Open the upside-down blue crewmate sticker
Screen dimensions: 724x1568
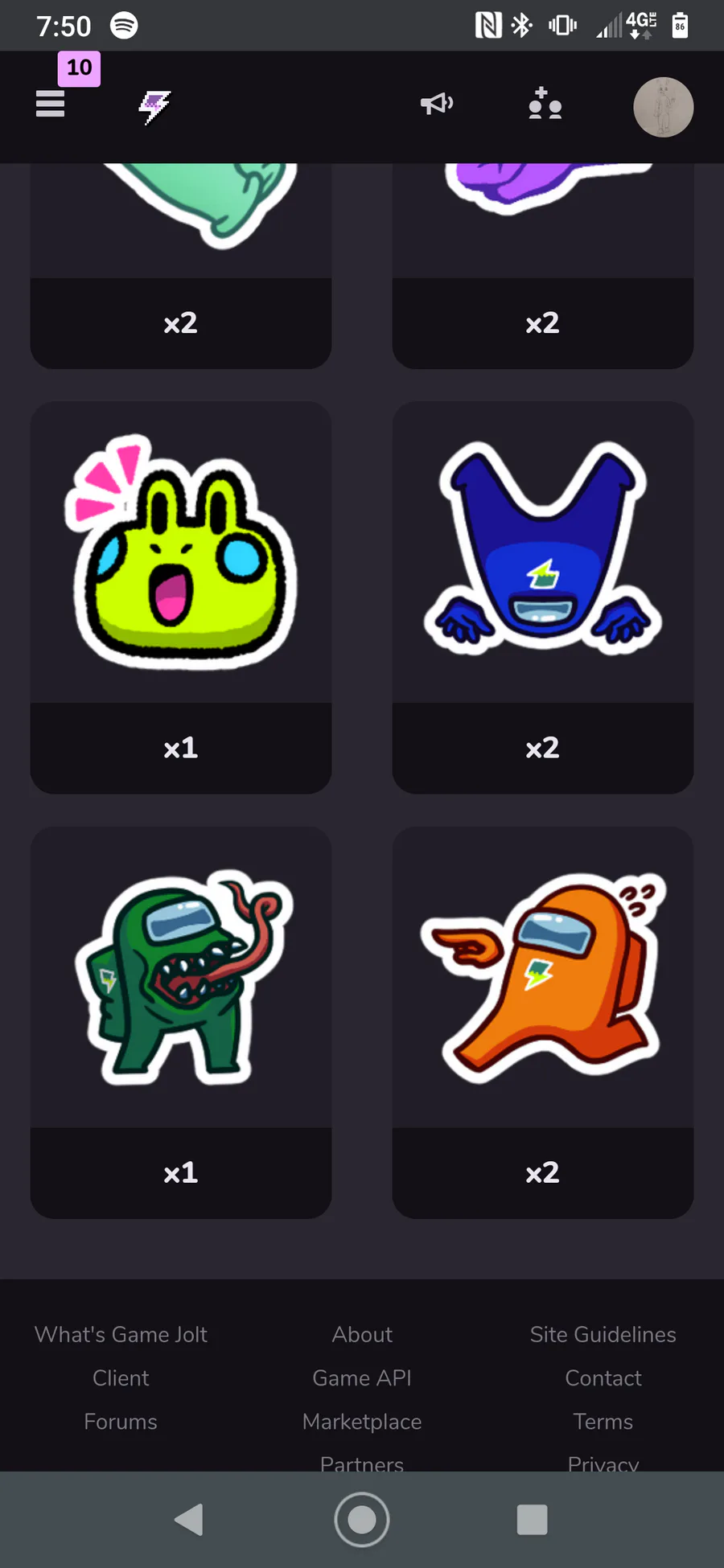click(x=543, y=555)
